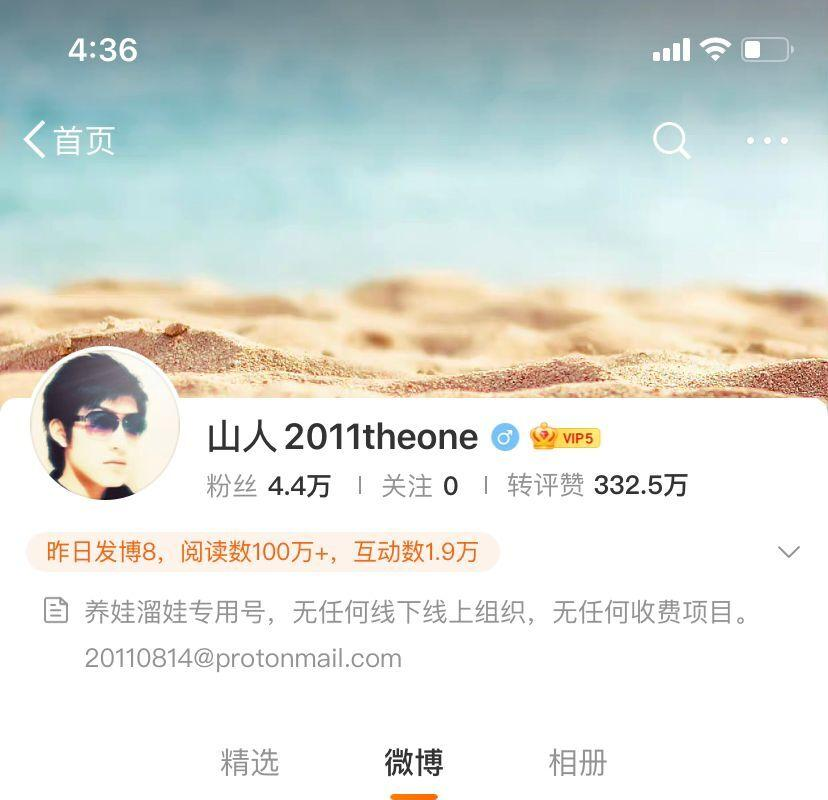Open the three-dot overflow menu
Viewport: 828px width, 800px height.
(x=768, y=141)
